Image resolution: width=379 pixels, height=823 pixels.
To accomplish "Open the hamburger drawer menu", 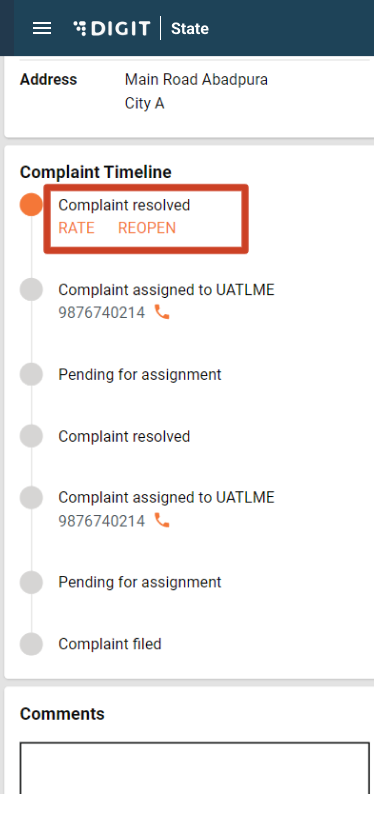I will tap(42, 28).
